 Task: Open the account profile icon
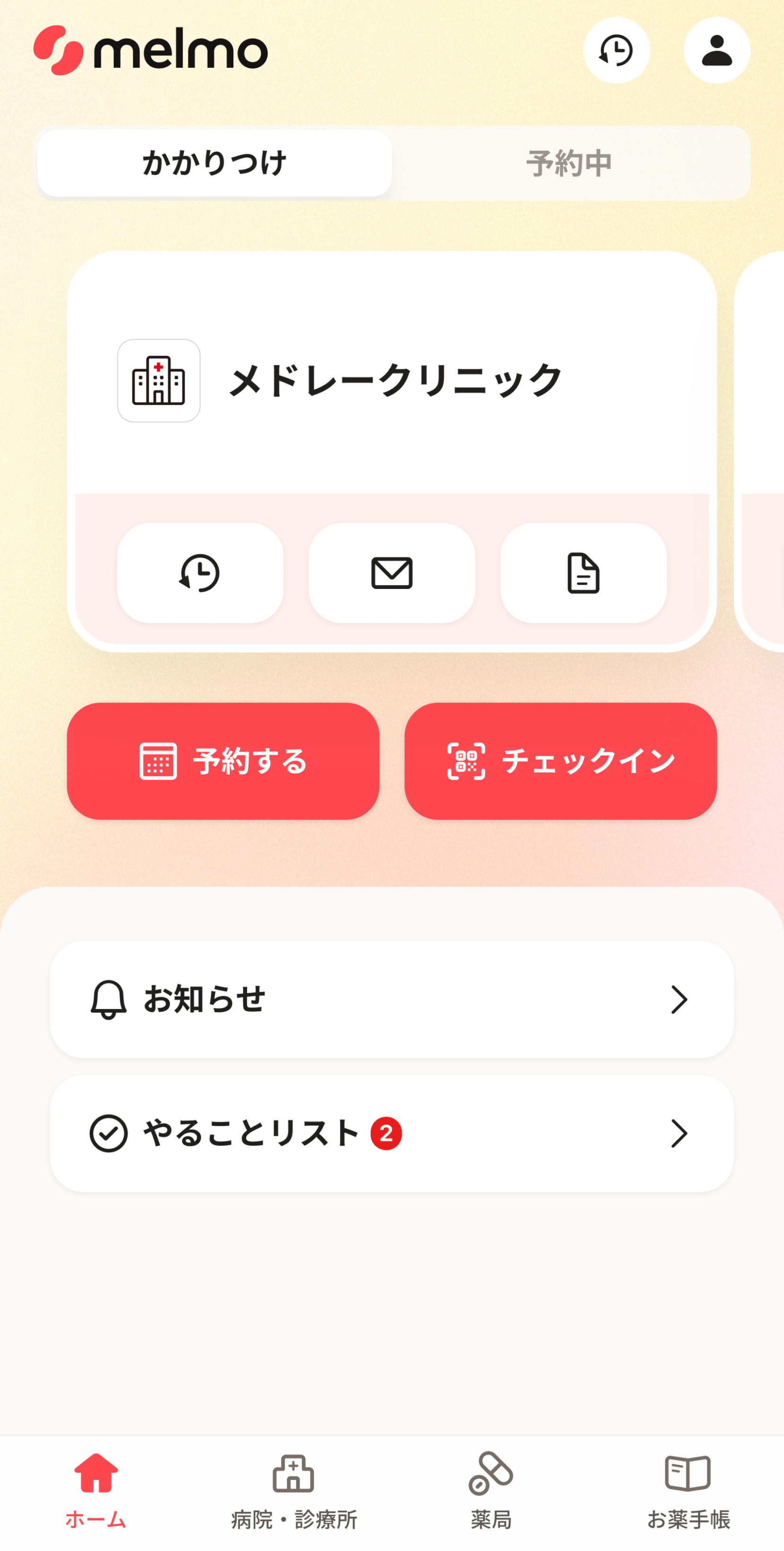(x=717, y=50)
